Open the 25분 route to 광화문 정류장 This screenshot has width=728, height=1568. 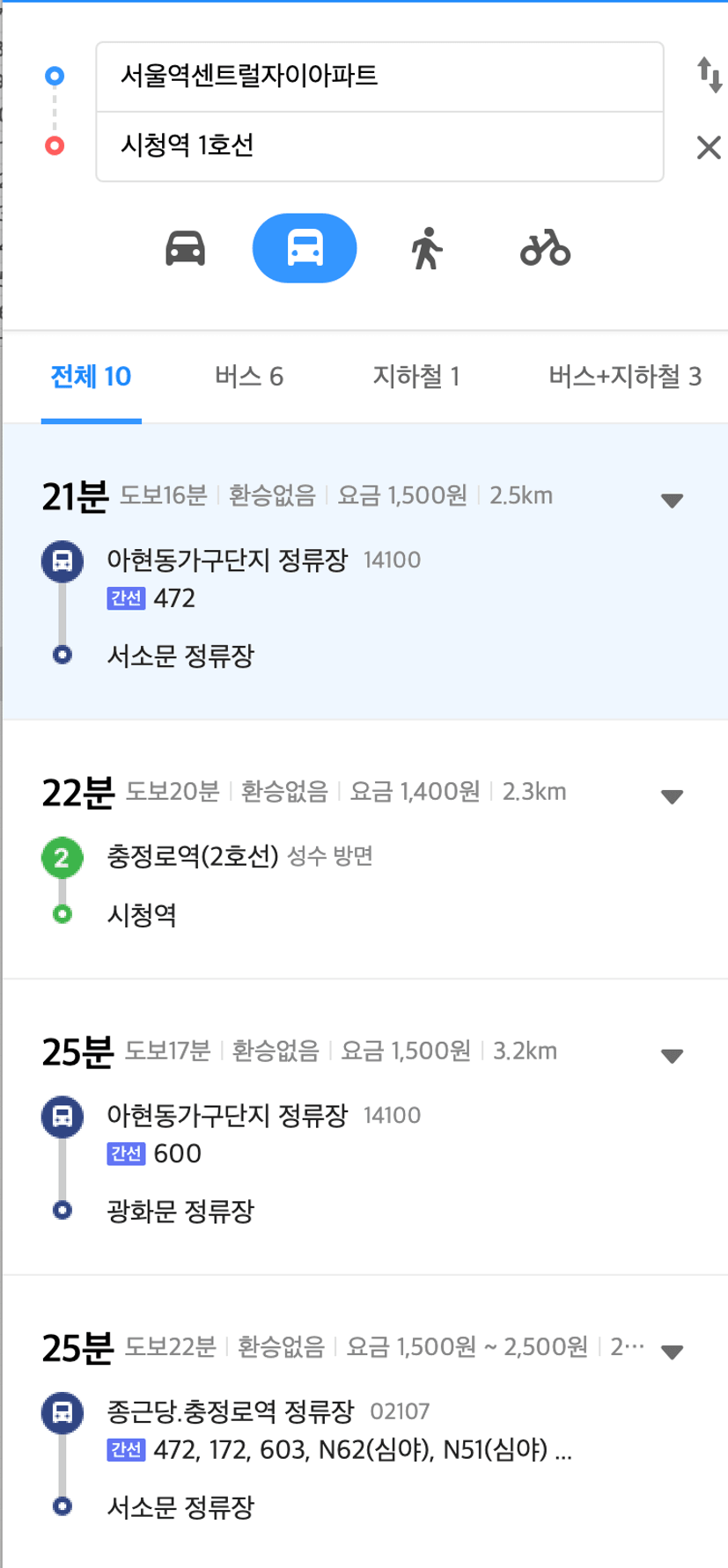pos(364,1127)
